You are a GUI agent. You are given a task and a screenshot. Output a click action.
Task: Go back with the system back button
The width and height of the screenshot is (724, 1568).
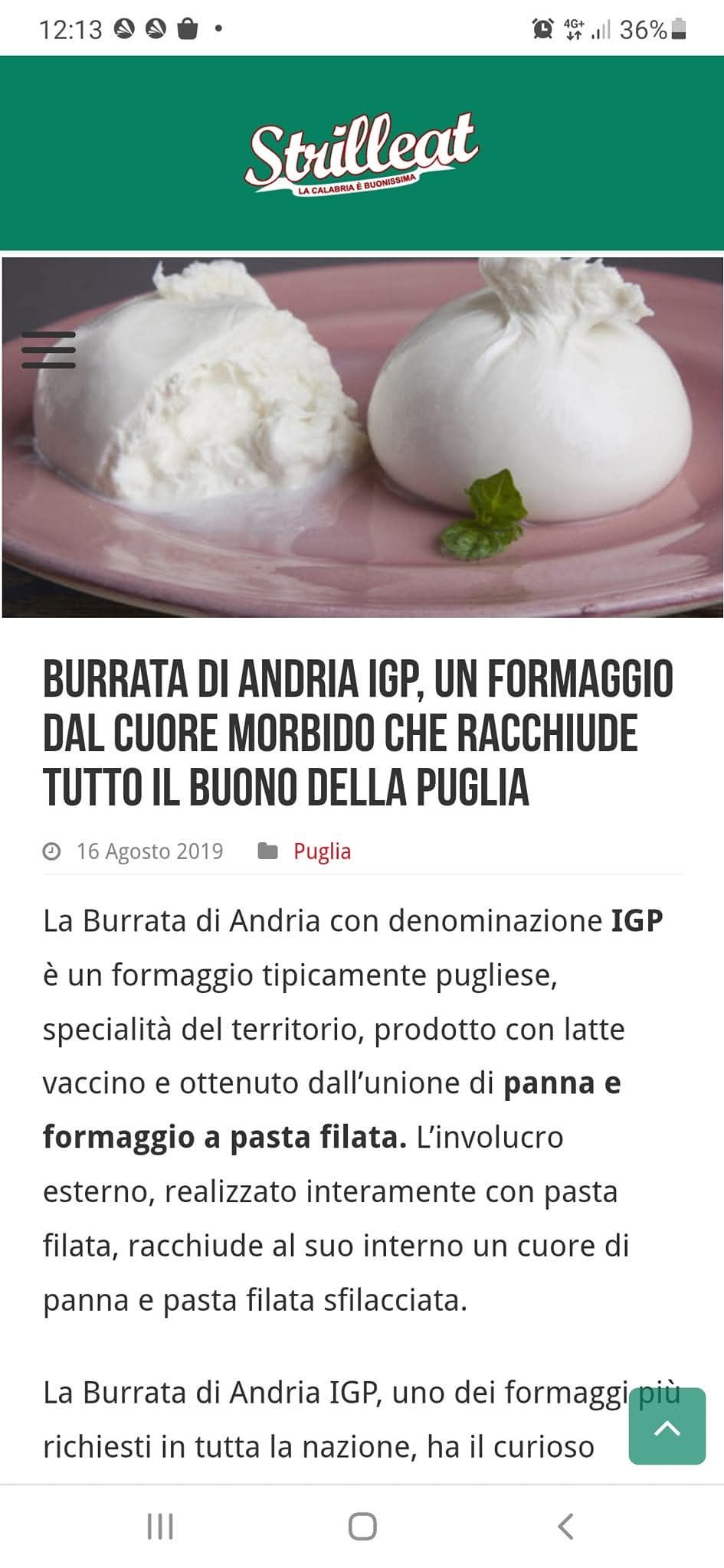[565, 1527]
